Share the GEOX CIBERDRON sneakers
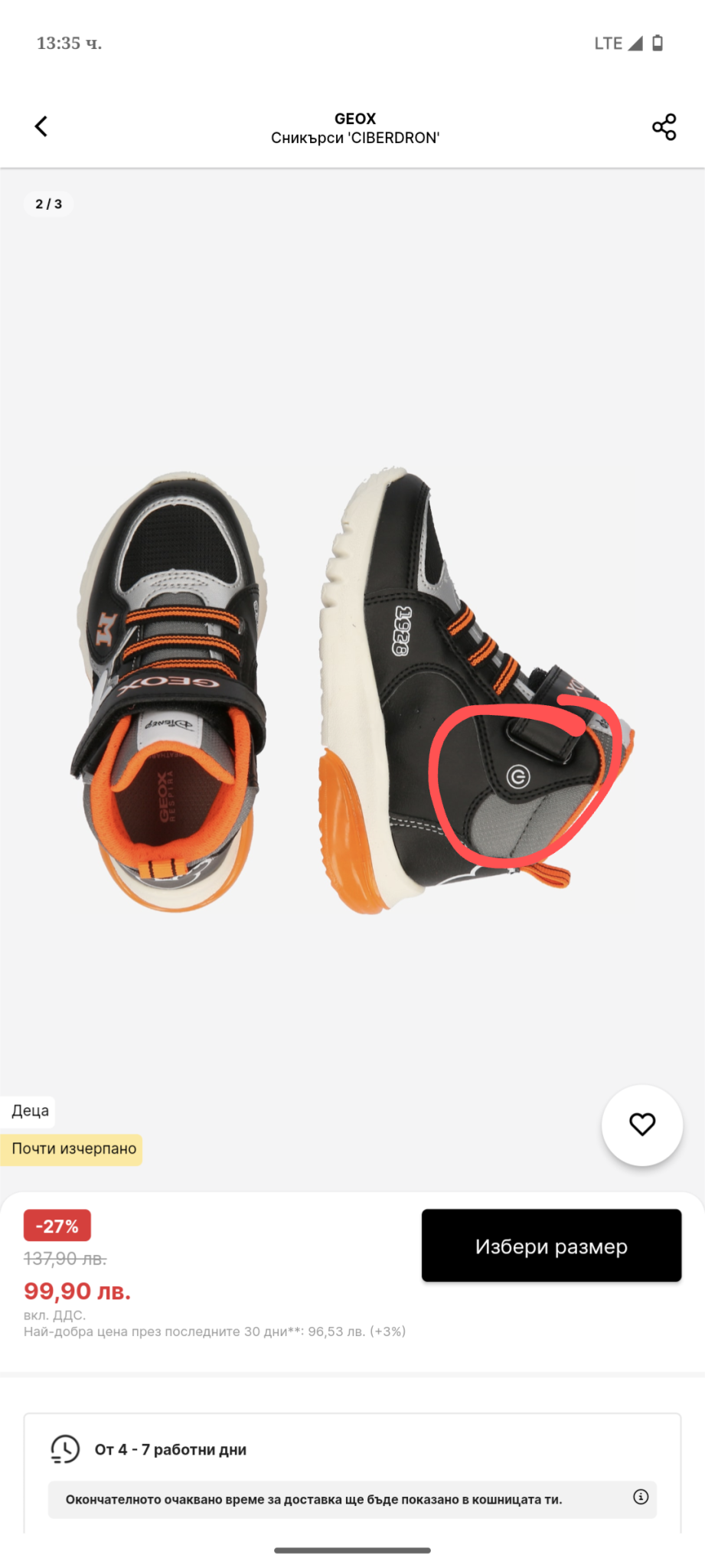Screen dimensions: 705x1568 coord(664,127)
